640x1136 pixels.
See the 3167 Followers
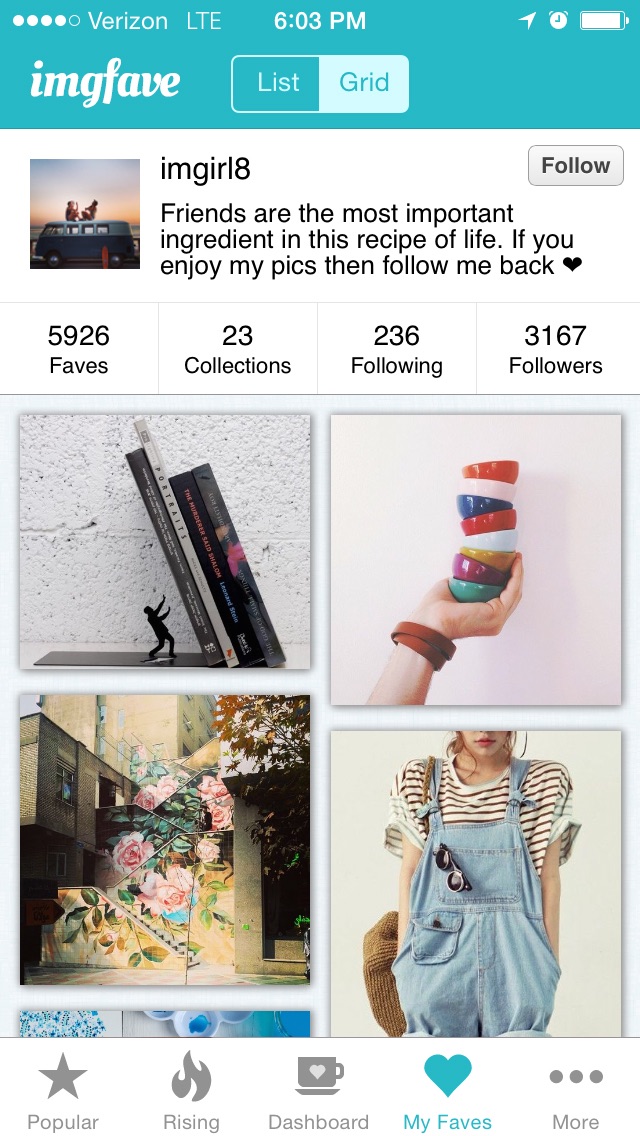tap(556, 349)
